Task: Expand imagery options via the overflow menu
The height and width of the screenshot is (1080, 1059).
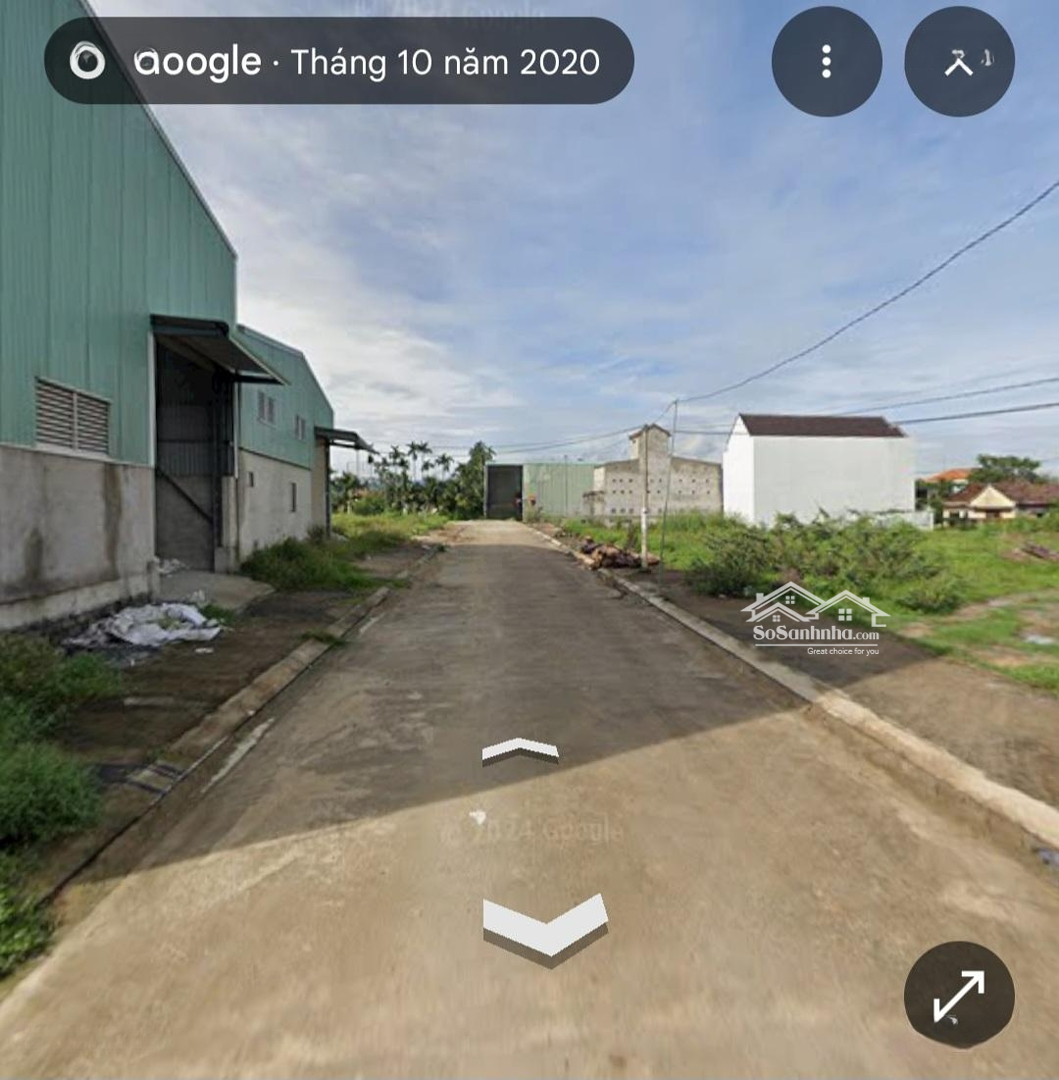Action: click(826, 61)
